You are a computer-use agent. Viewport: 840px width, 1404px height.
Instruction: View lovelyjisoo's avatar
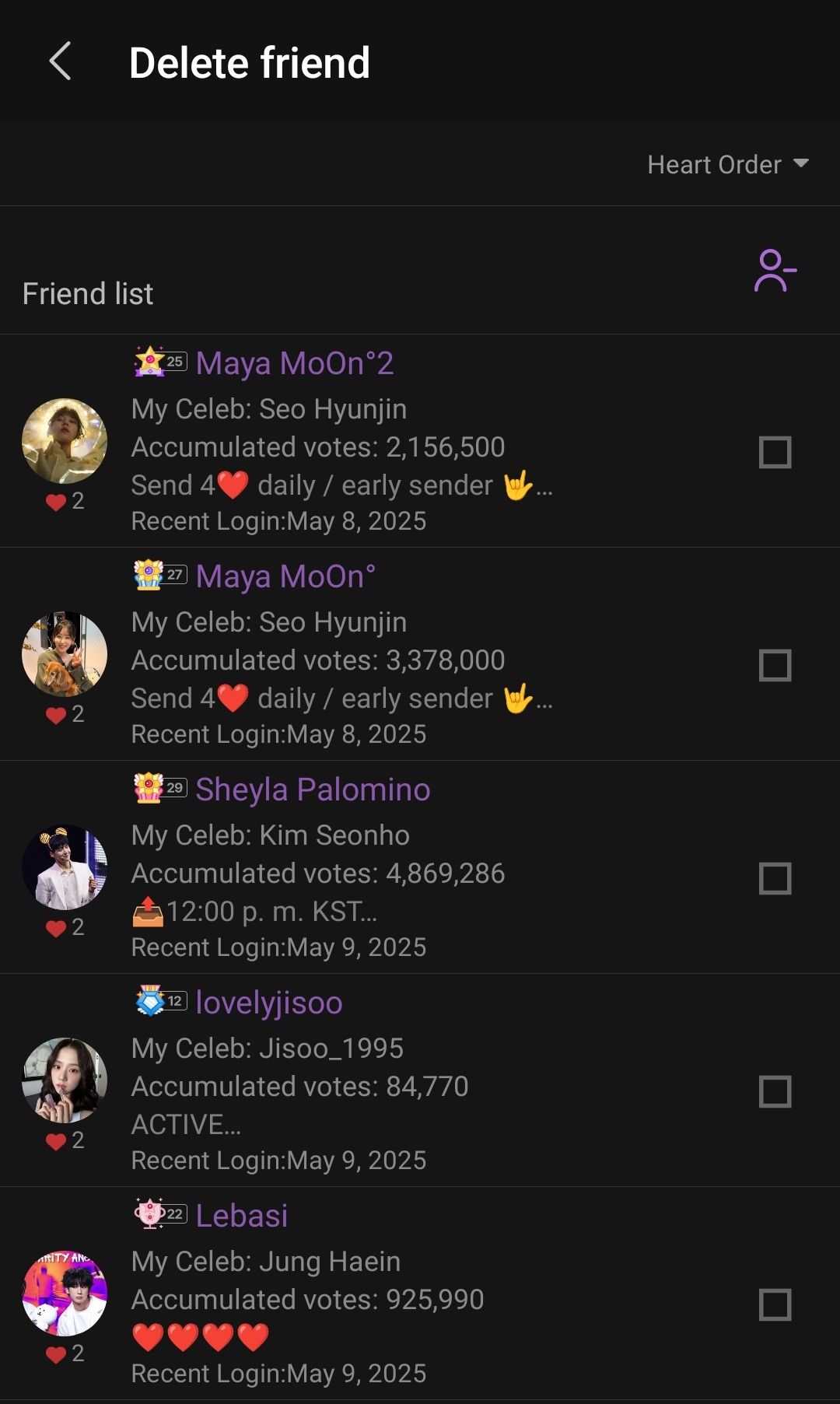[65, 1080]
